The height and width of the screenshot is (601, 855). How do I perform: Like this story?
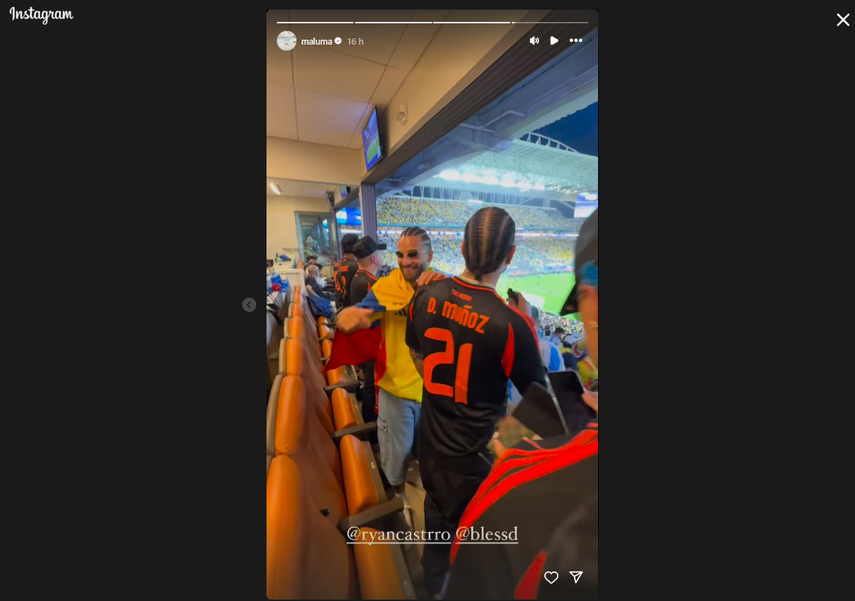pyautogui.click(x=551, y=577)
